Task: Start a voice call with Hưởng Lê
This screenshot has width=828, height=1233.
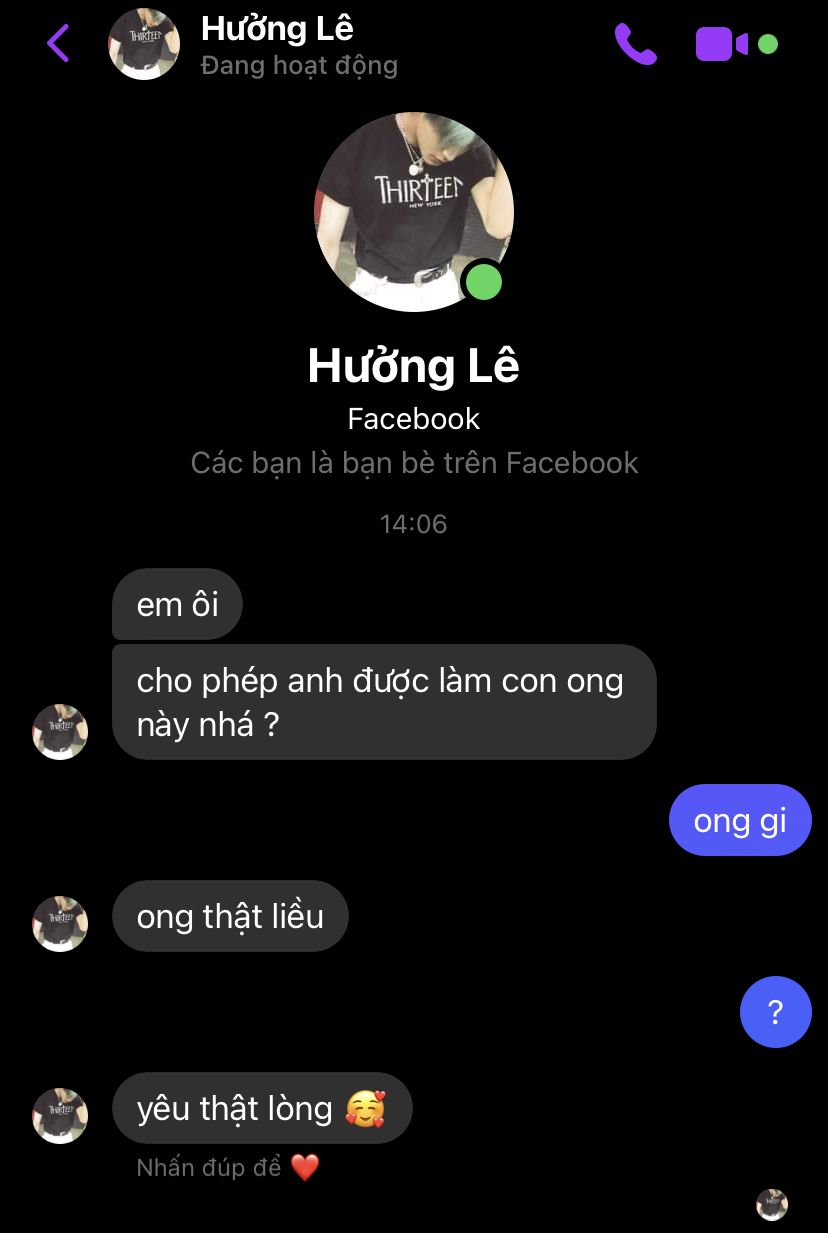Action: click(635, 44)
